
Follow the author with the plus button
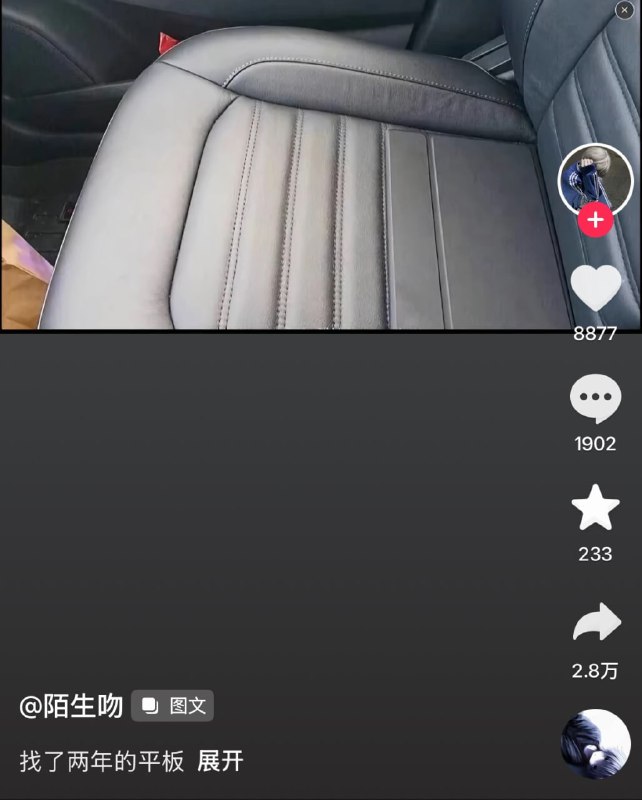pos(595,220)
